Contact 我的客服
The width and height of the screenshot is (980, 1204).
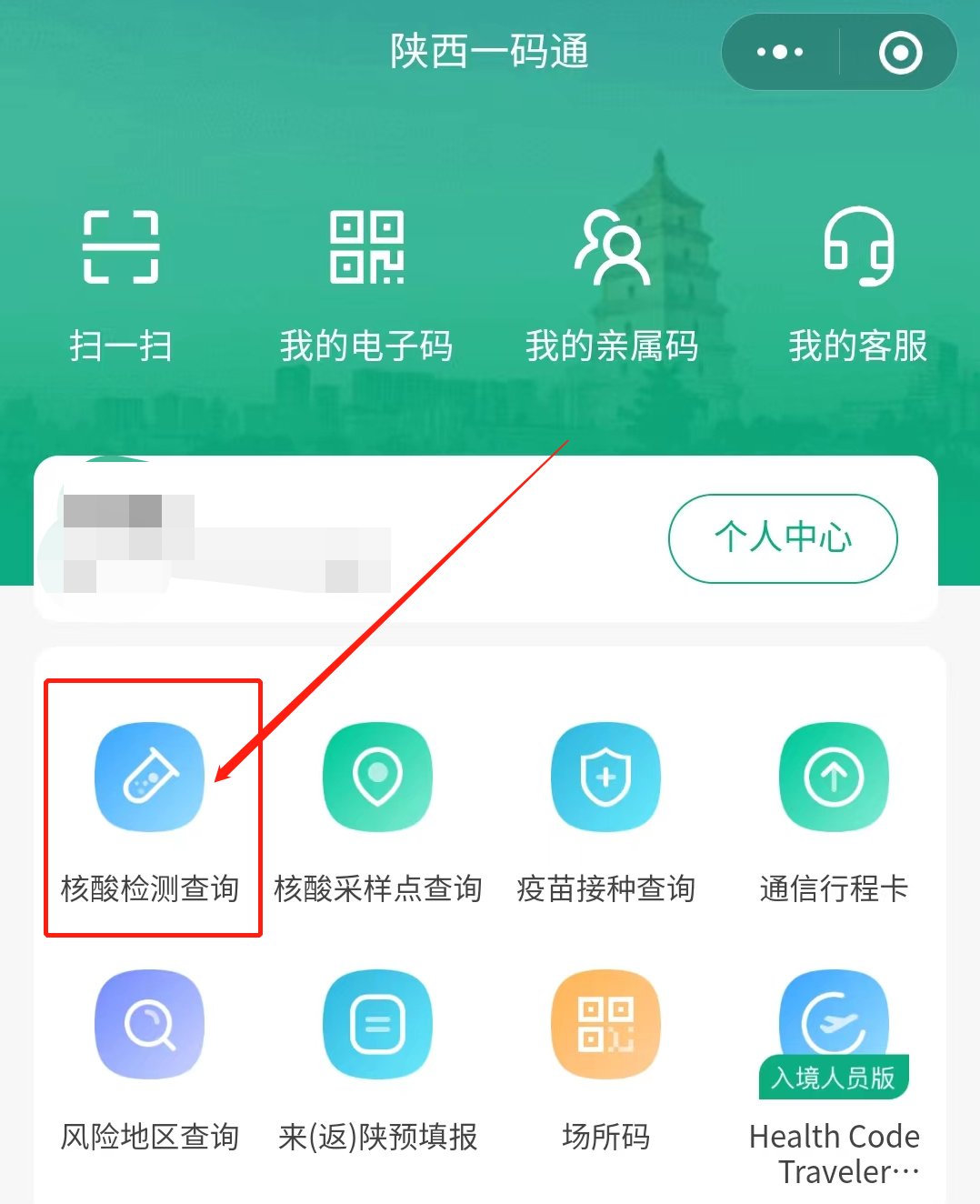pyautogui.click(x=858, y=284)
